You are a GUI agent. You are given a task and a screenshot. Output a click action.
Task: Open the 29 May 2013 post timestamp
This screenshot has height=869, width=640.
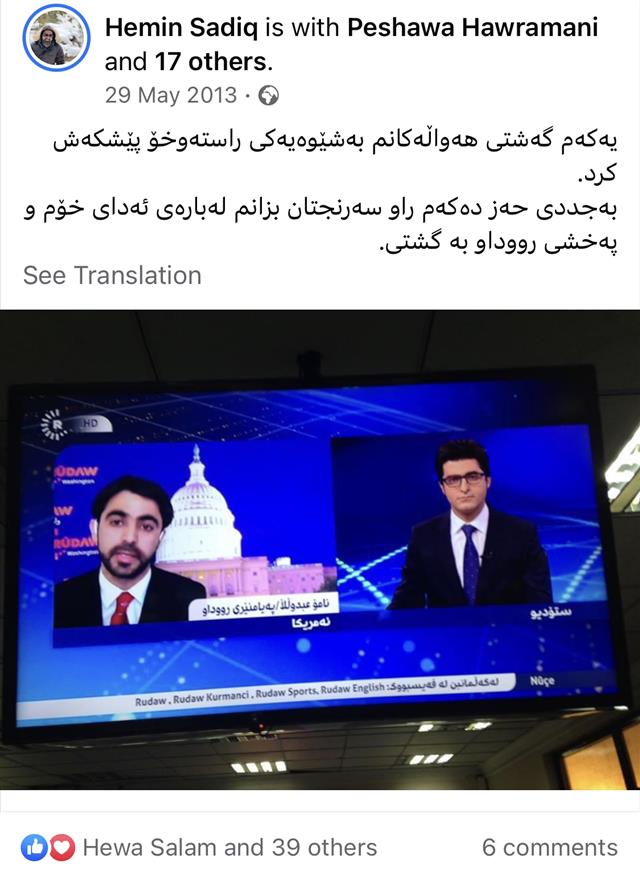(171, 96)
